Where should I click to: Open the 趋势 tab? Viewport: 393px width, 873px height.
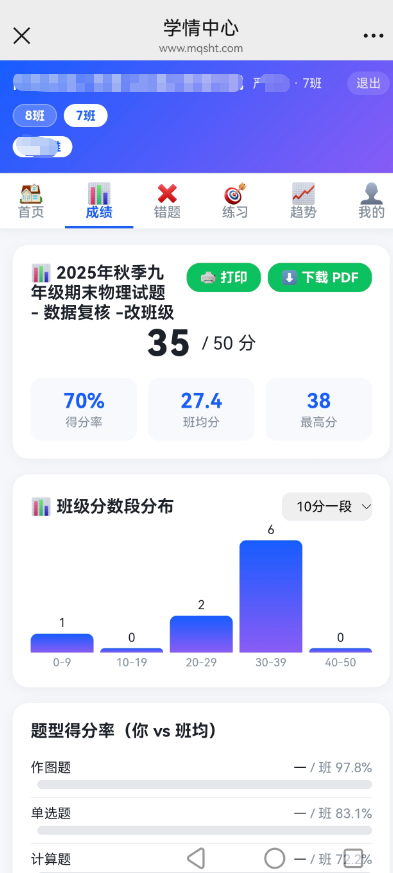303,201
